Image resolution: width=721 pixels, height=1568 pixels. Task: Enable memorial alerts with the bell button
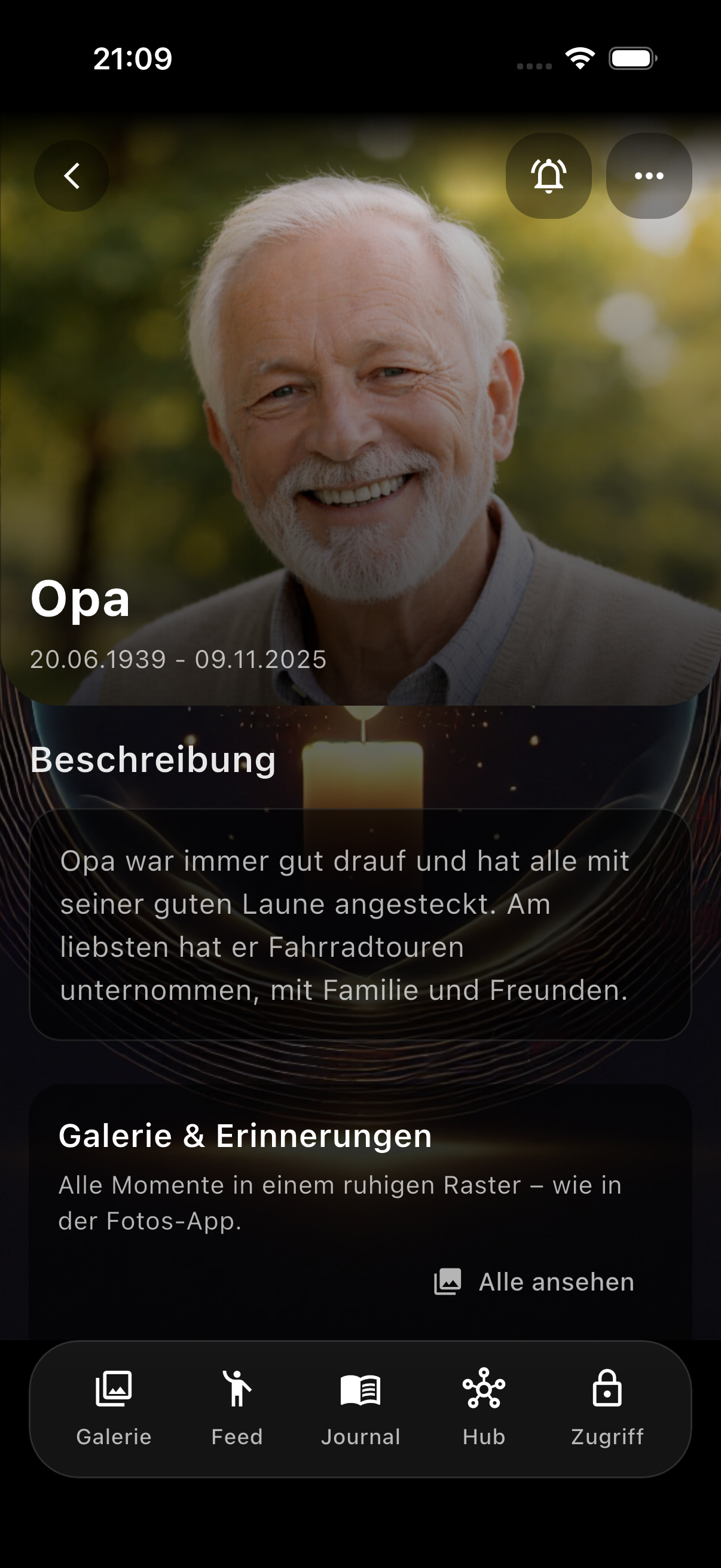(548, 175)
